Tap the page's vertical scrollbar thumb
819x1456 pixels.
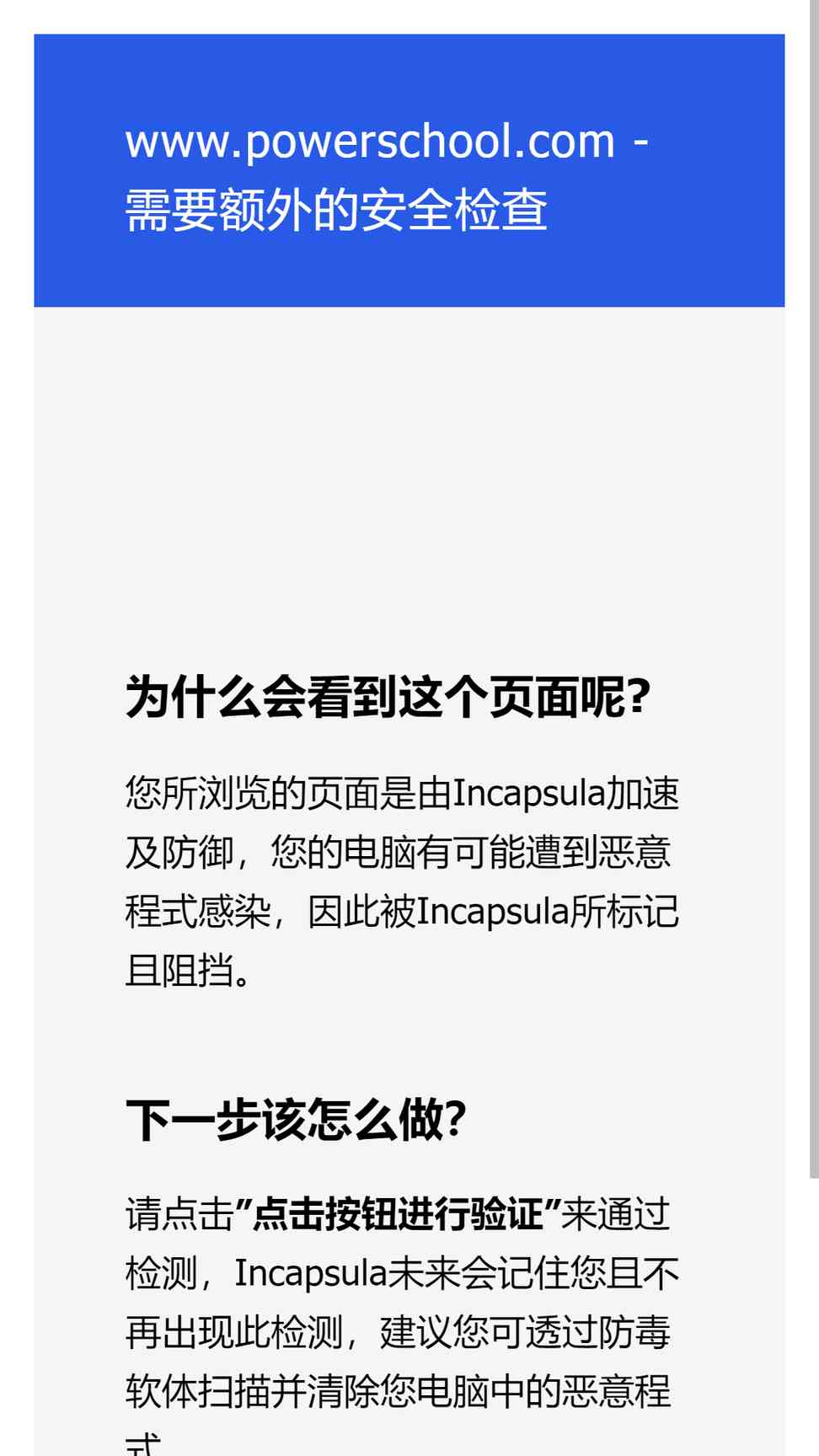coord(814,589)
